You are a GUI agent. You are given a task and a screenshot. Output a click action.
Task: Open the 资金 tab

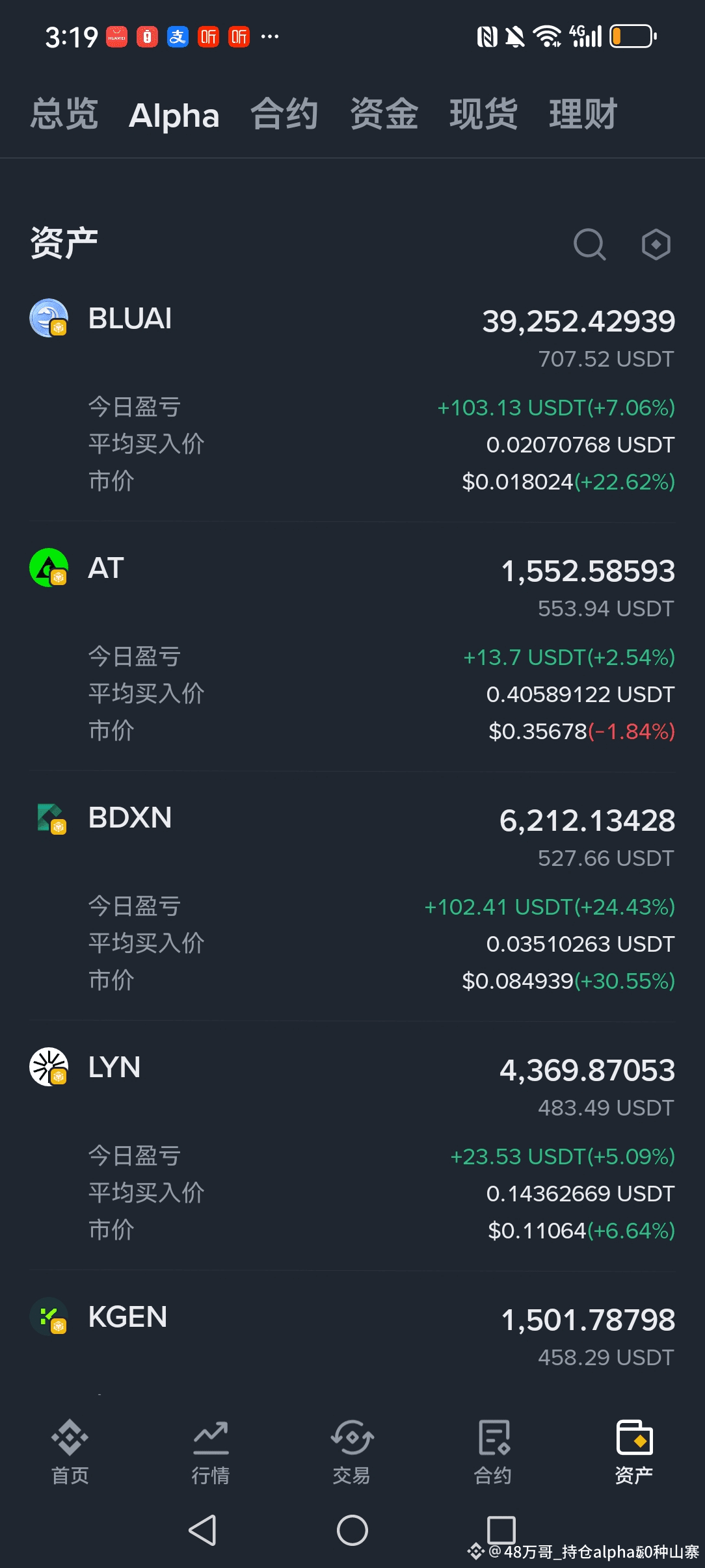[x=384, y=115]
